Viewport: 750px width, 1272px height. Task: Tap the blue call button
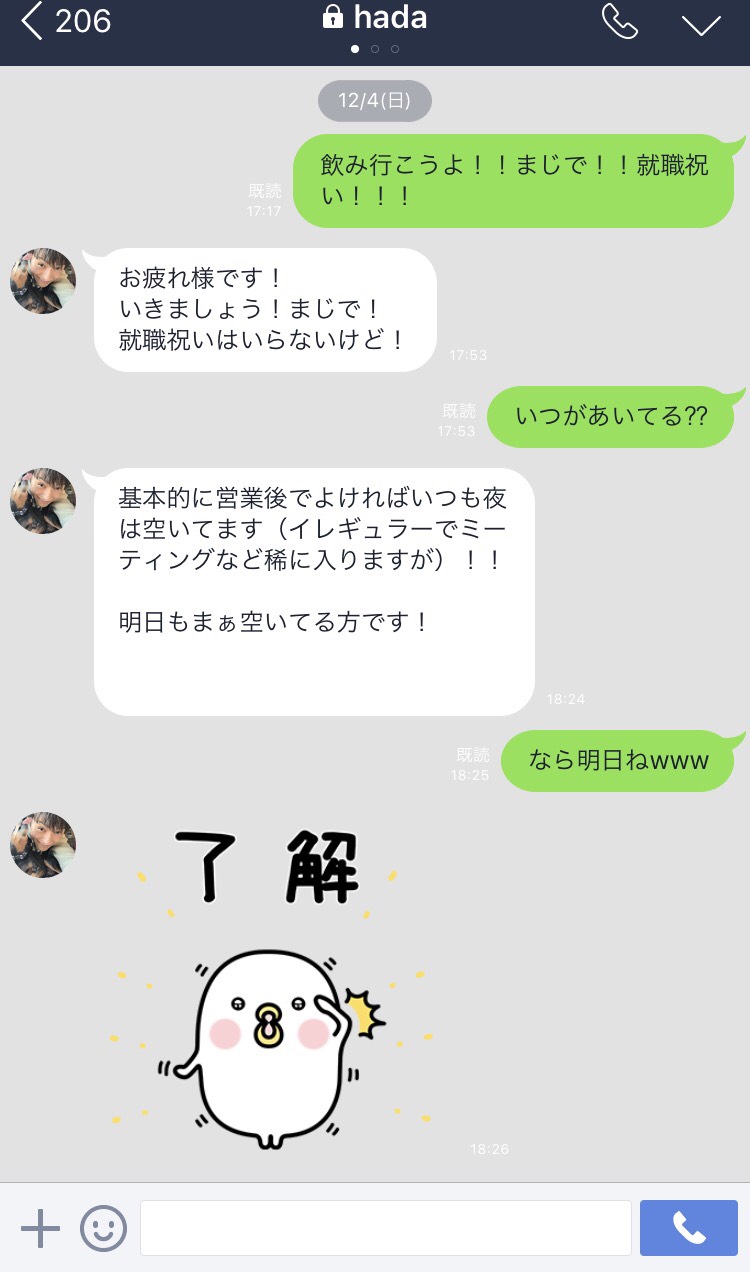tap(688, 1228)
